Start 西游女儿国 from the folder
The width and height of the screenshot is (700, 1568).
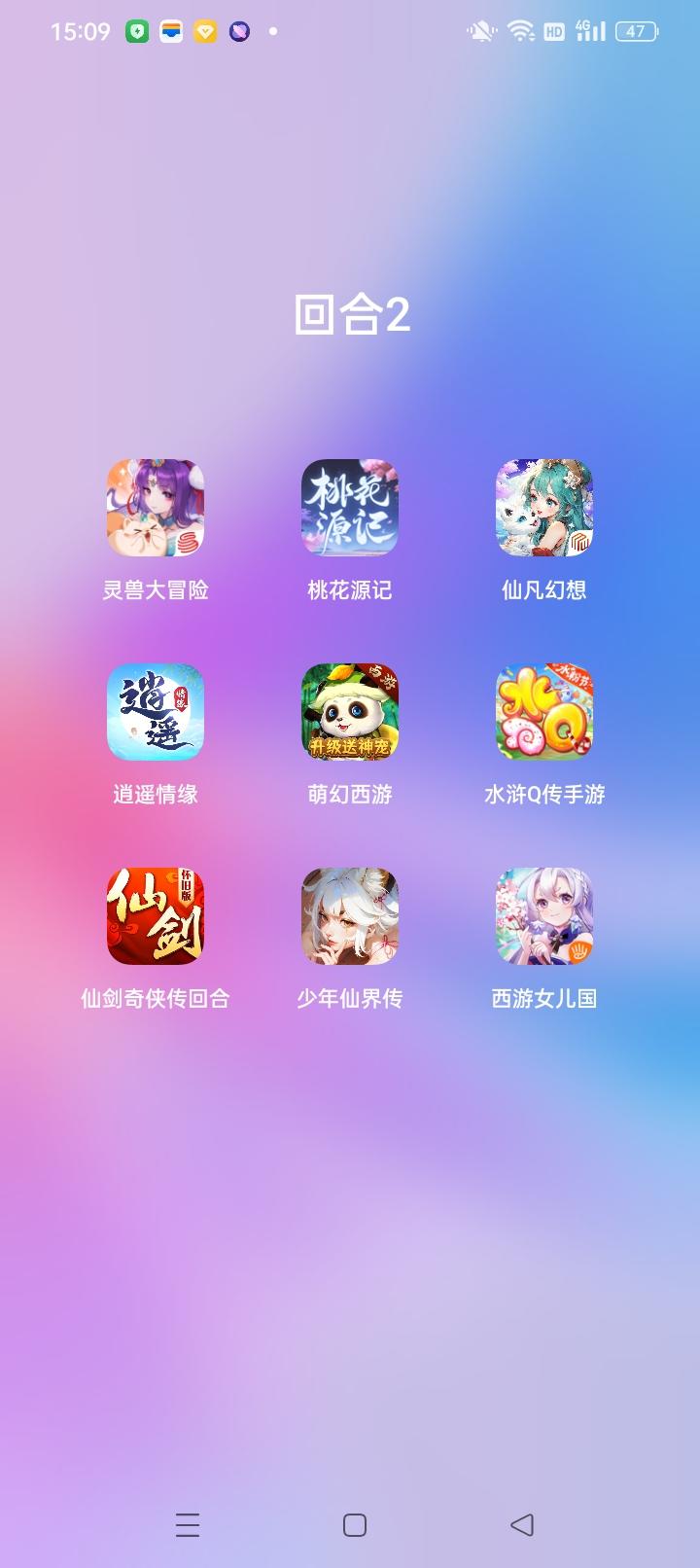(x=544, y=916)
